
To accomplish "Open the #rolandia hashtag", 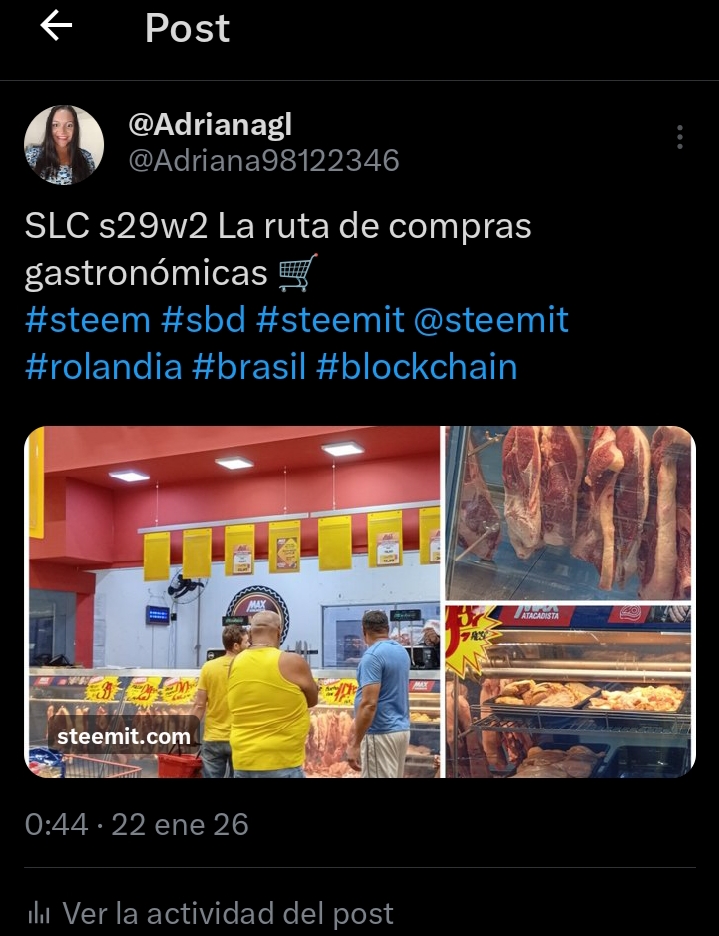I will 103,367.
